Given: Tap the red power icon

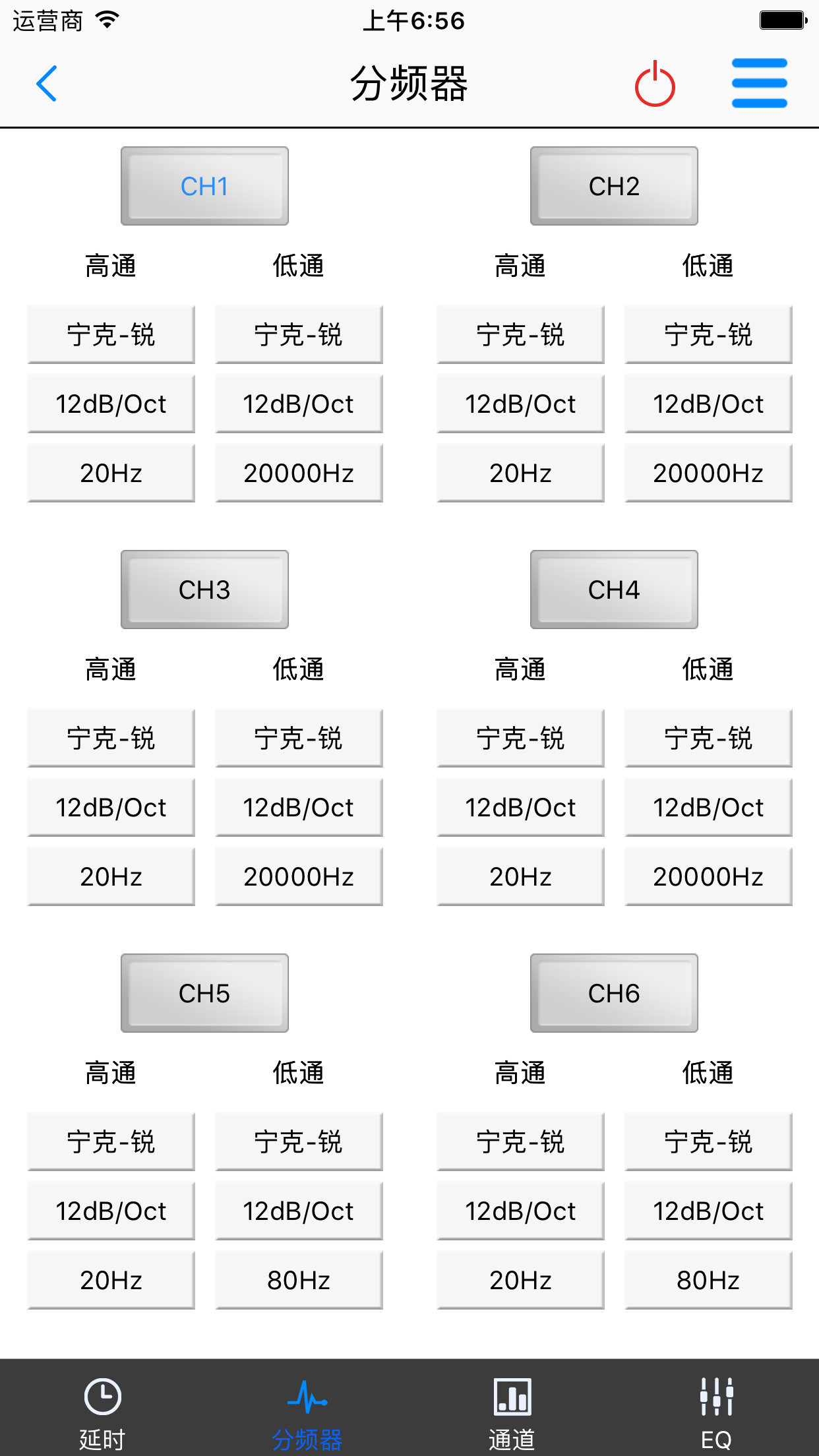Looking at the screenshot, I should tap(655, 83).
